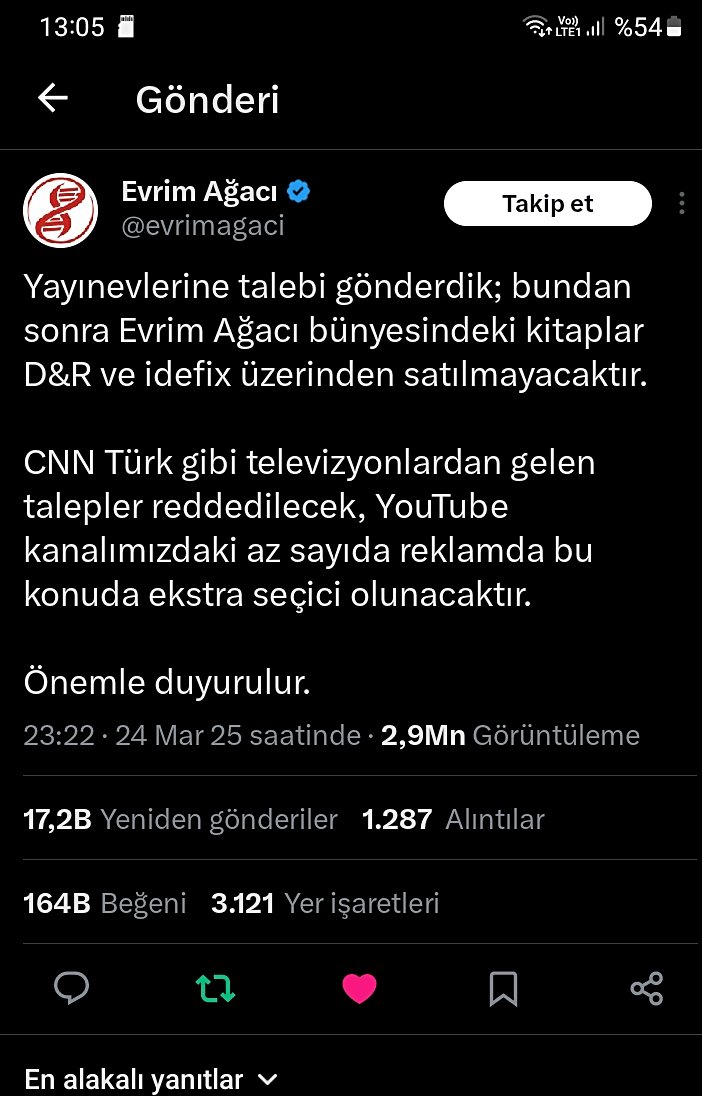Follow with the Takip et button

(547, 204)
